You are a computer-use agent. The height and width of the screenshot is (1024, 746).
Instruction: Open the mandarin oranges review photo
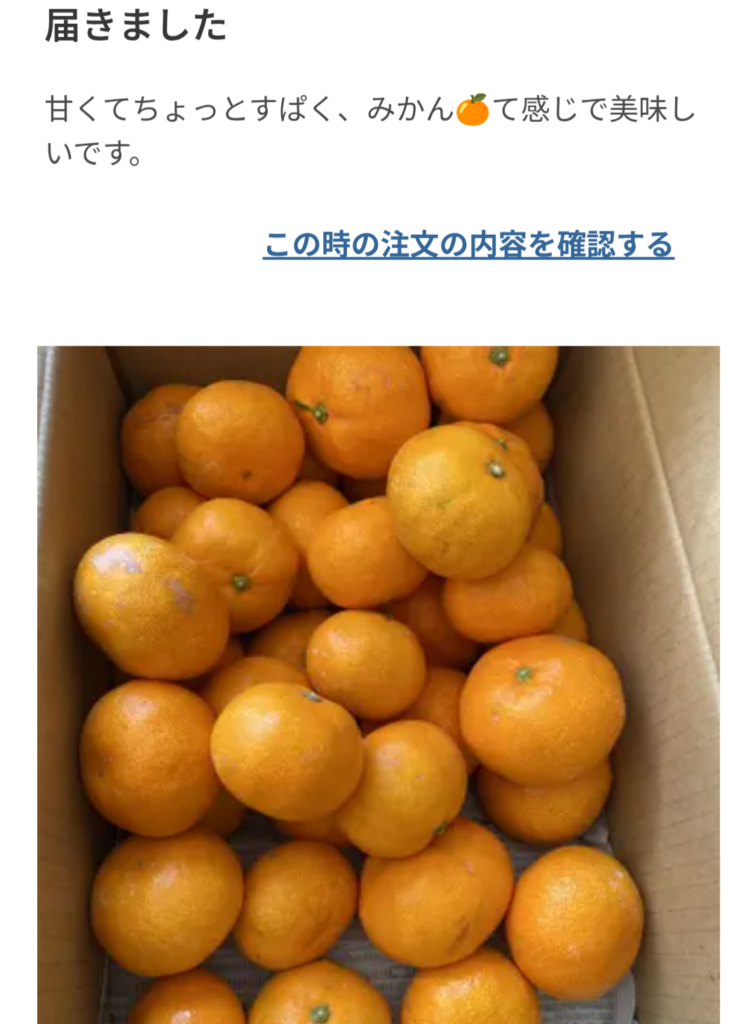point(378,684)
